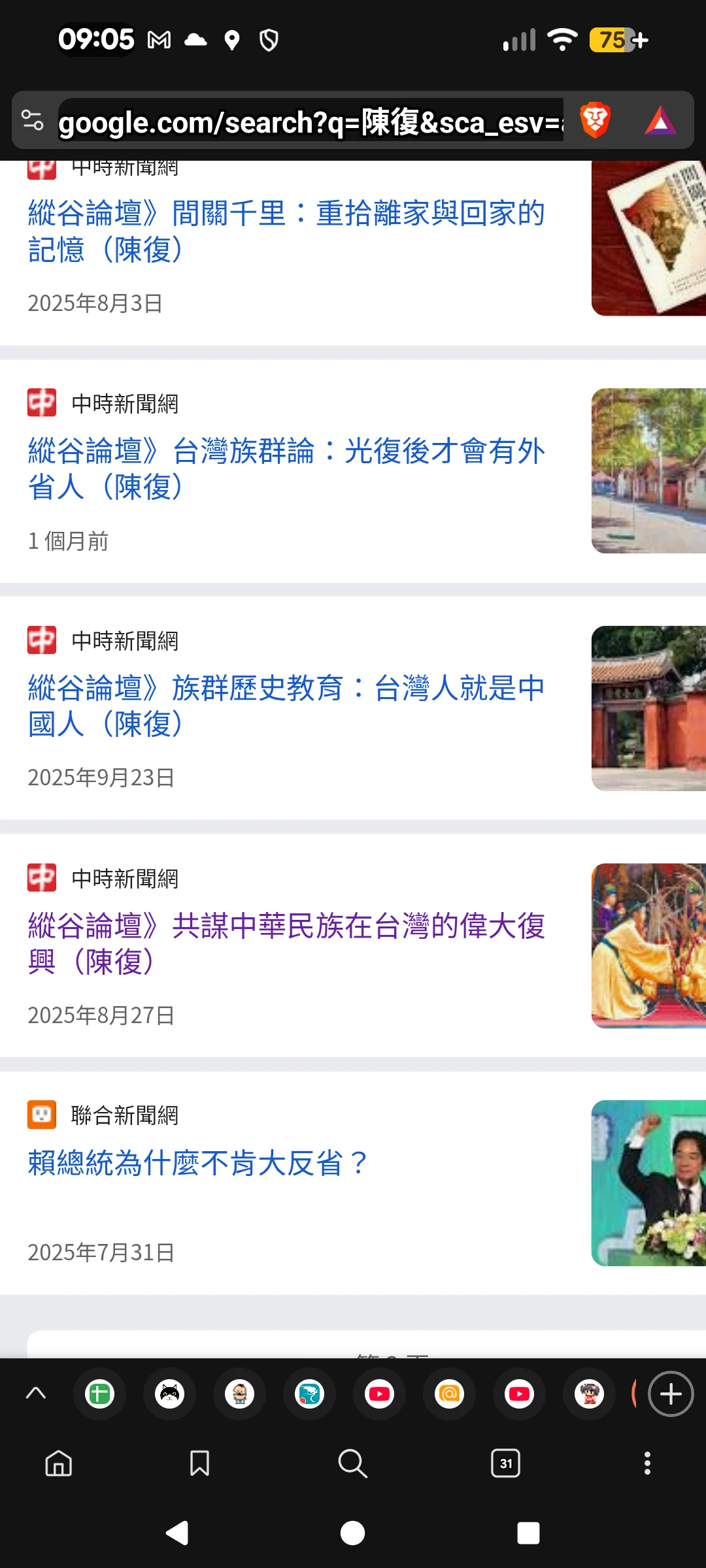Open Brave Shields lion icon
Image resolution: width=706 pixels, height=1568 pixels.
coord(595,122)
